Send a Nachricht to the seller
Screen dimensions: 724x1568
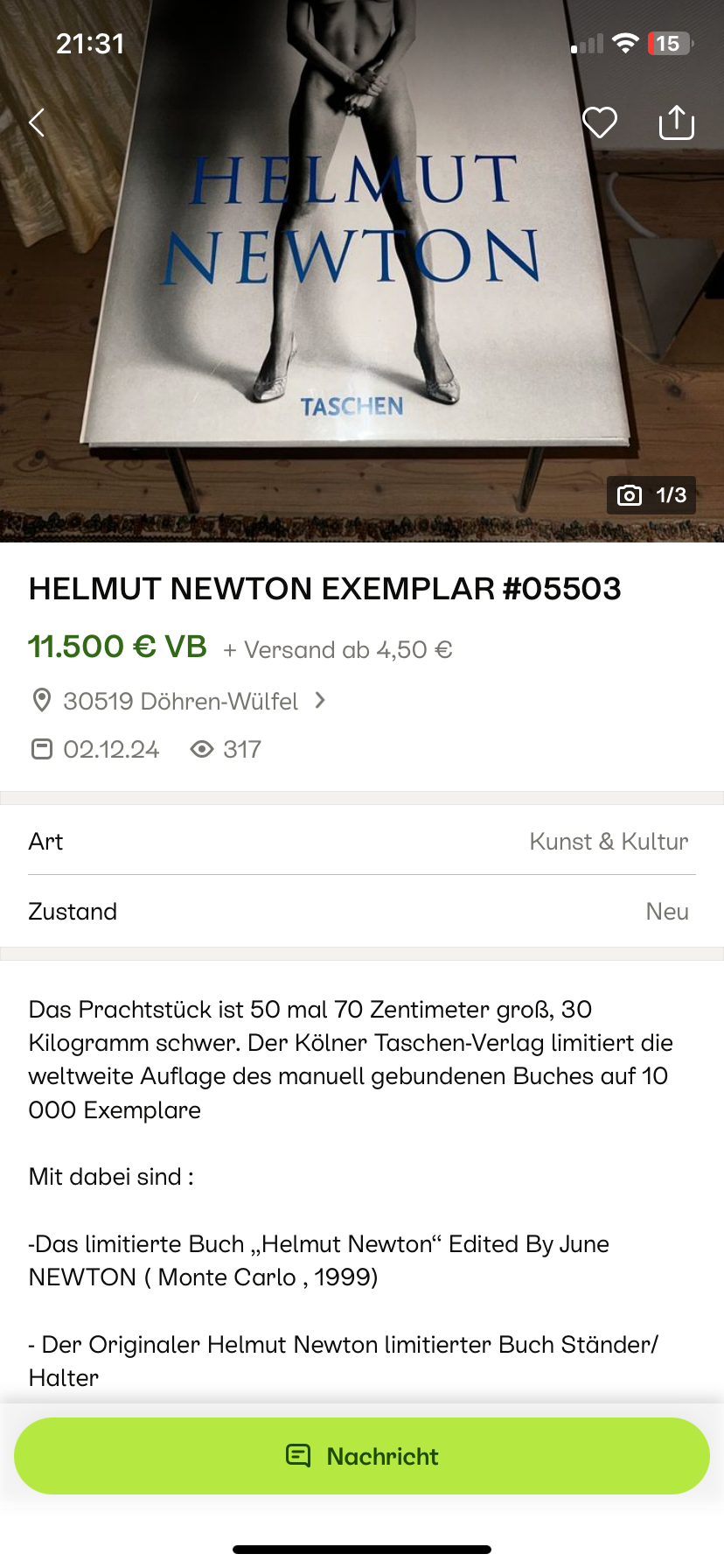click(362, 1456)
